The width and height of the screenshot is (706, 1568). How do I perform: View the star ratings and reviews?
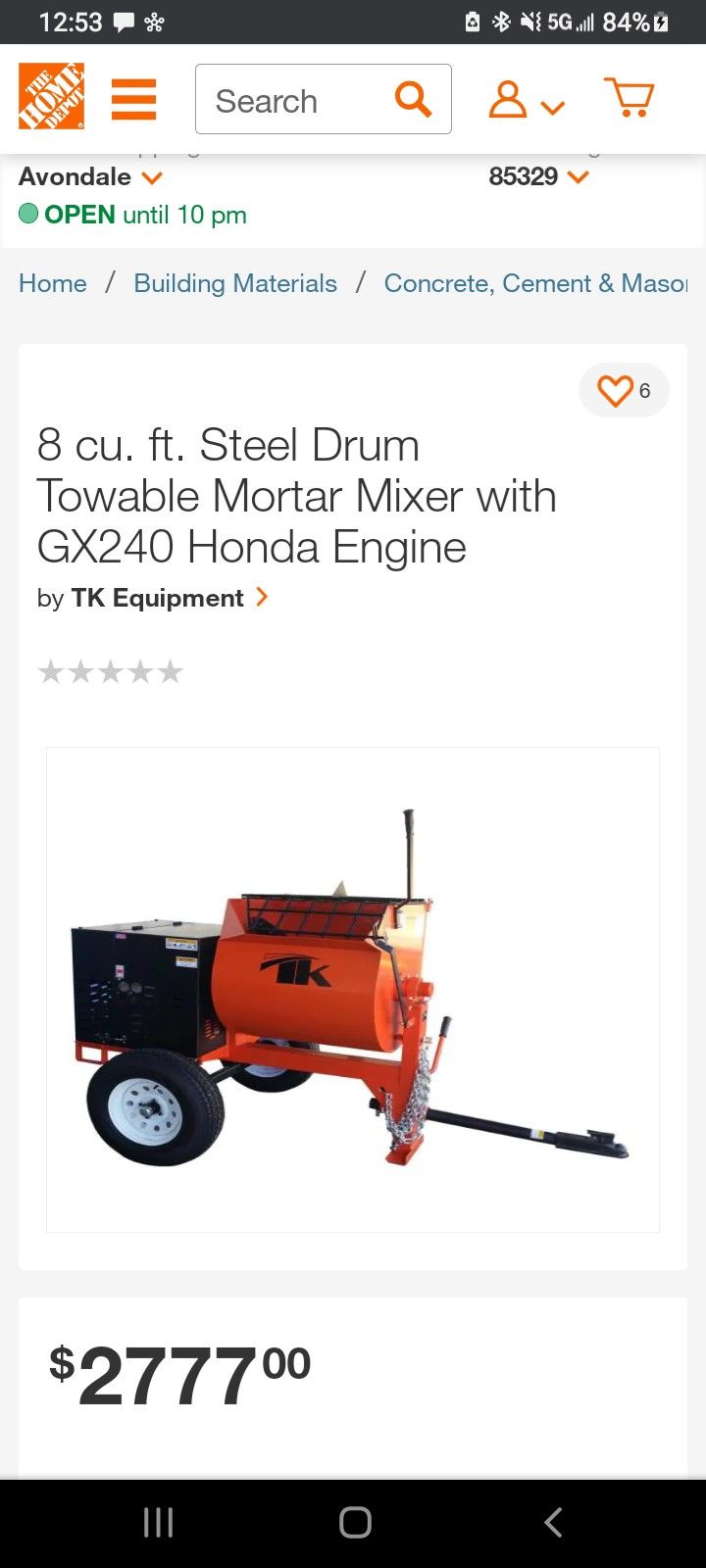click(x=110, y=672)
